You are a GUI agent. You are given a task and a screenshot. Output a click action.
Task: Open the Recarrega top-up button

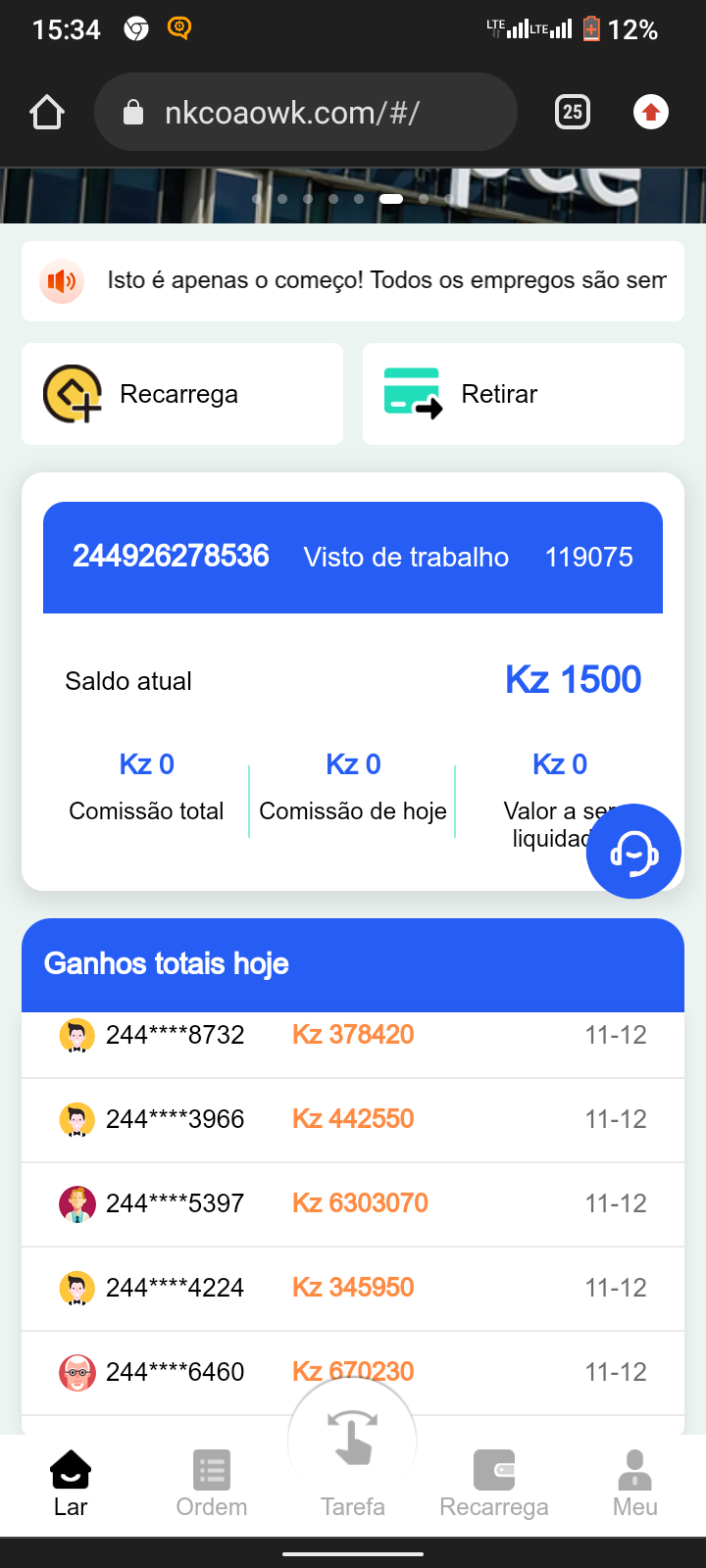point(182,394)
